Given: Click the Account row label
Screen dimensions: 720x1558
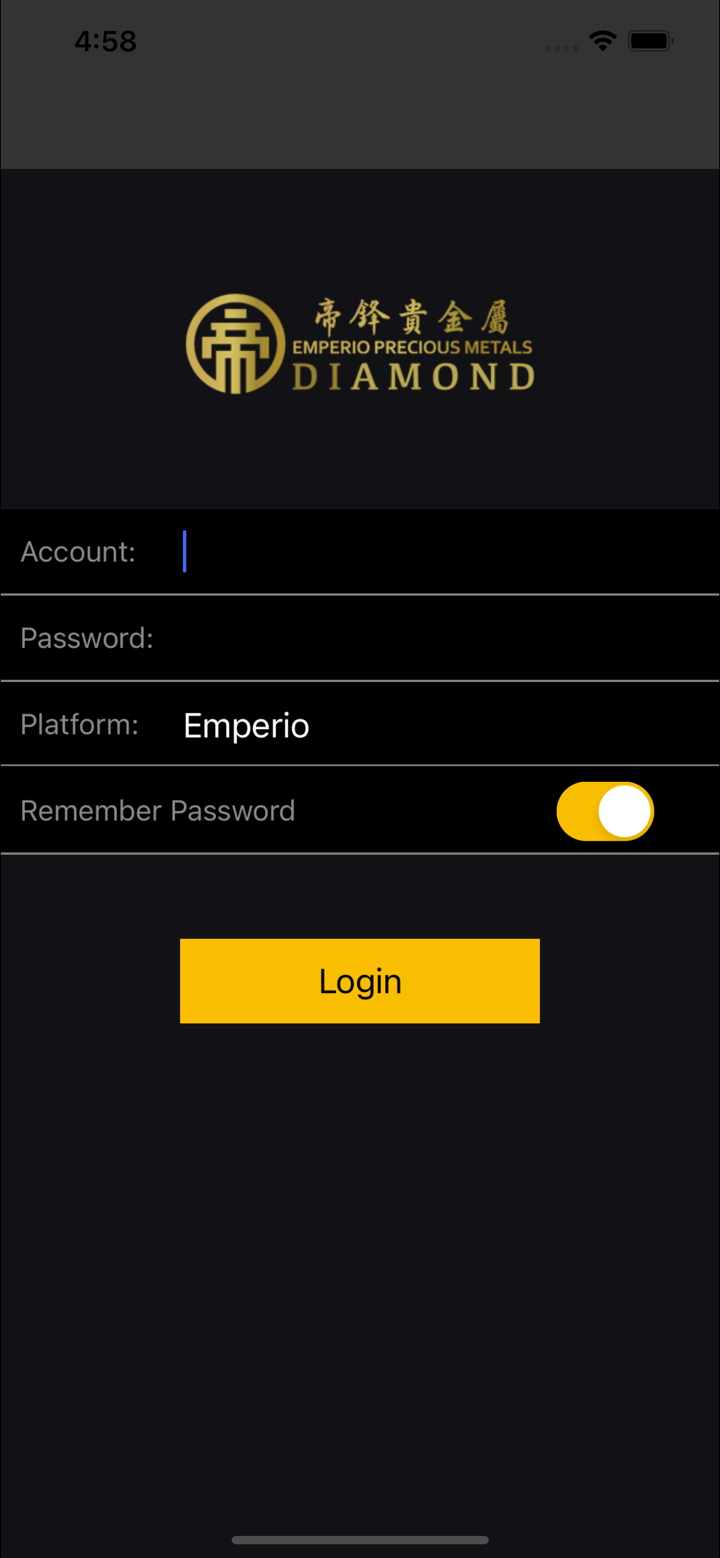Looking at the screenshot, I should (x=77, y=551).
